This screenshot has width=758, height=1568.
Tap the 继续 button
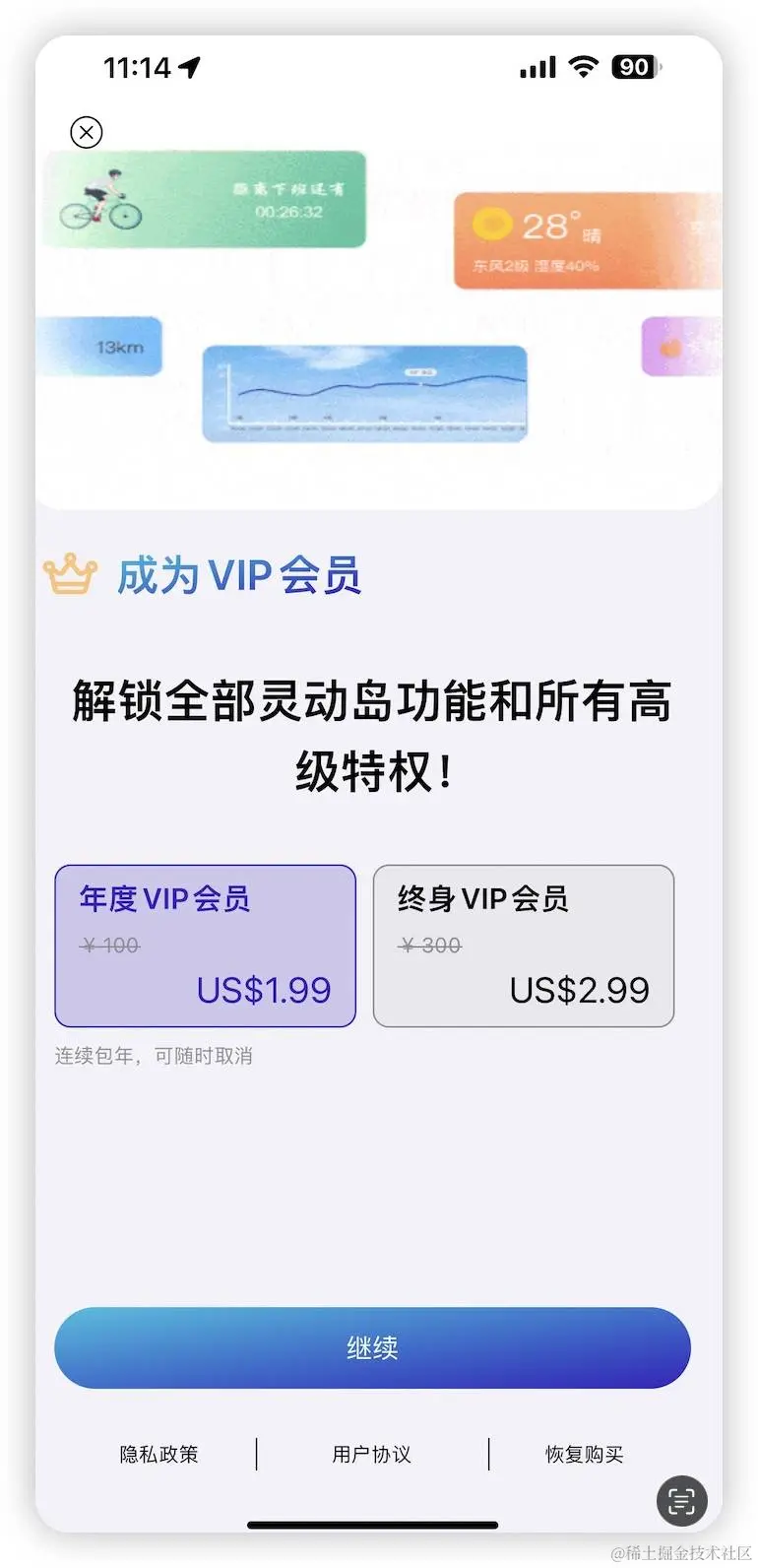click(372, 1347)
